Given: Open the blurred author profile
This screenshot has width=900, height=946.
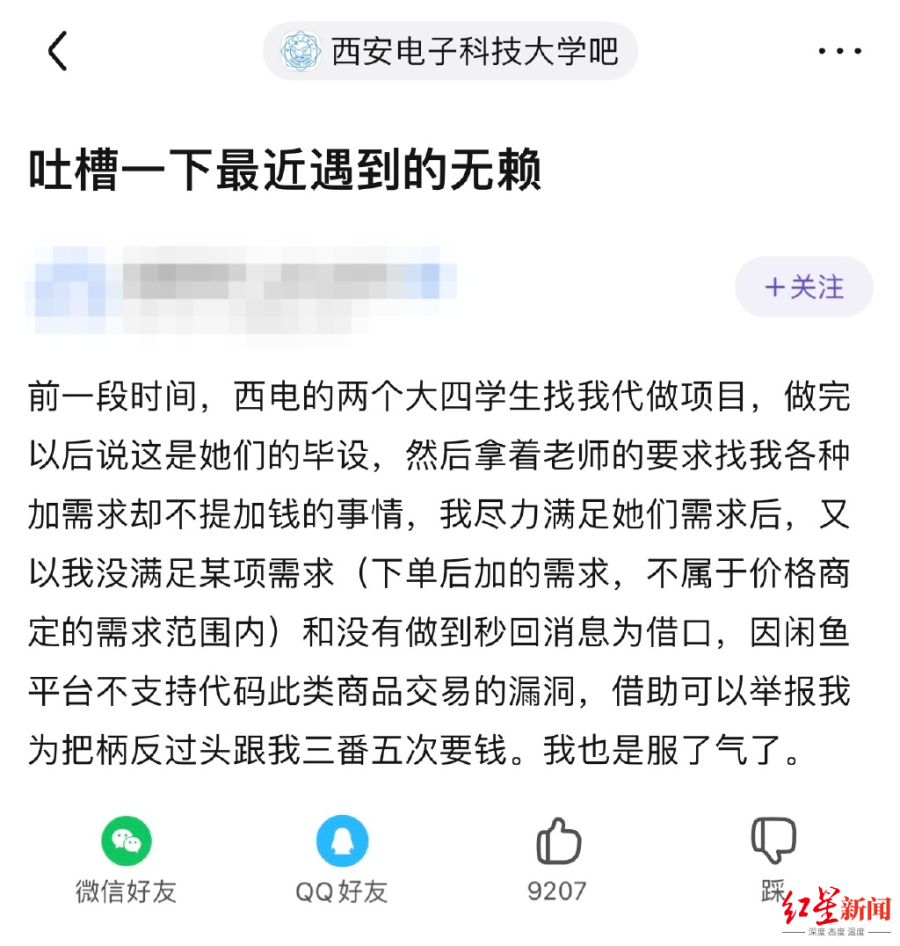Looking at the screenshot, I should 240,285.
